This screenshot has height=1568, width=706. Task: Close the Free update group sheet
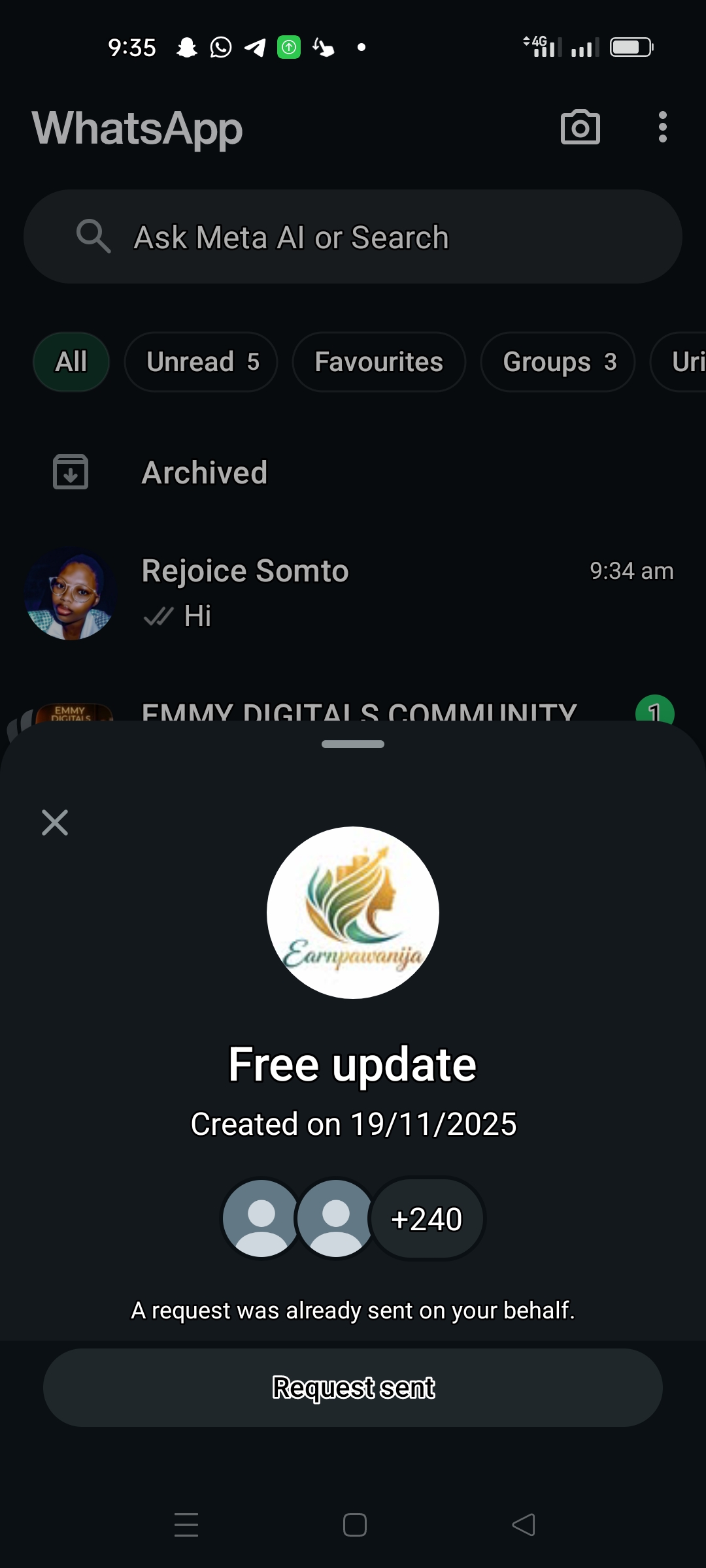[55, 823]
